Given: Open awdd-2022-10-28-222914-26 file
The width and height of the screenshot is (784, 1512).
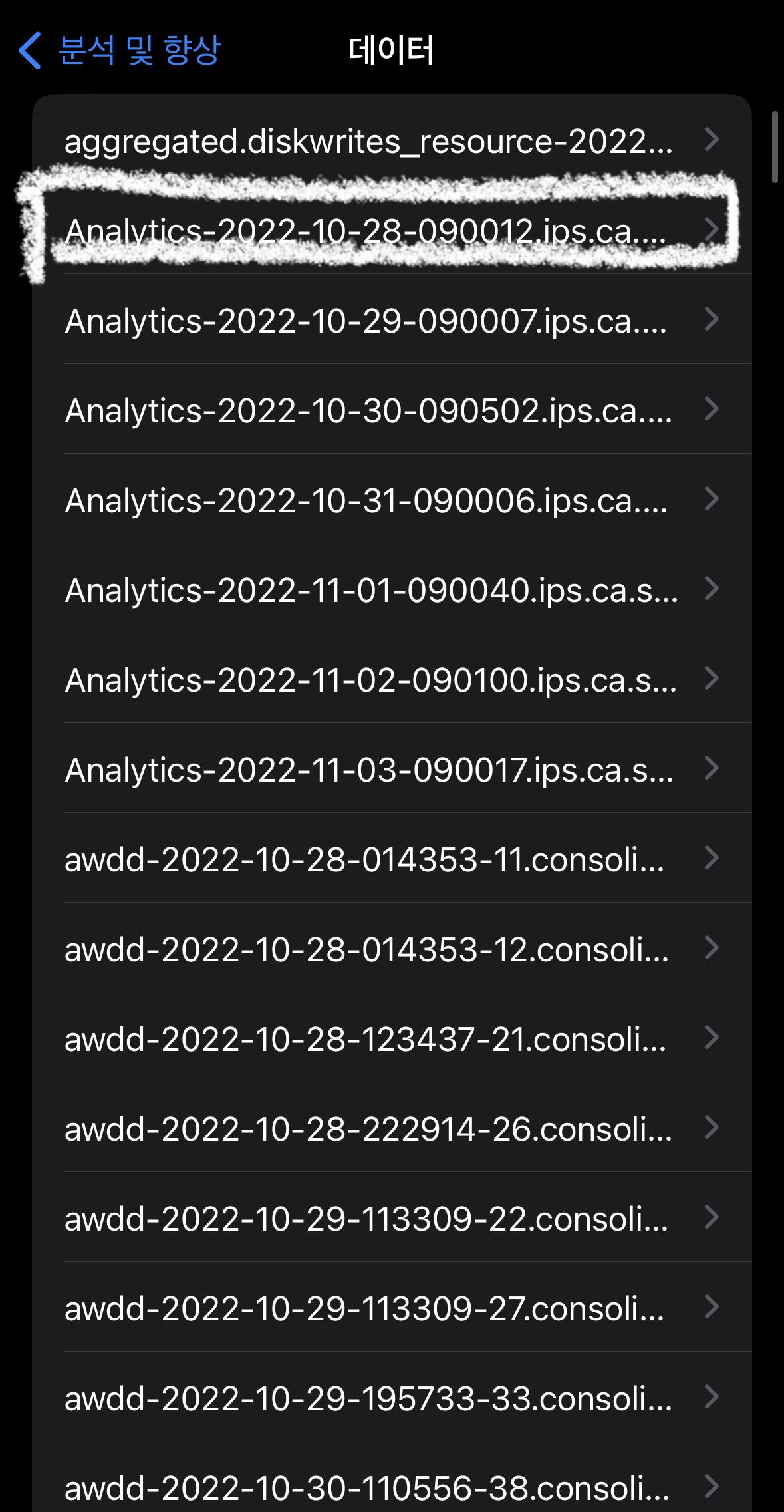Looking at the screenshot, I should pos(392,1127).
